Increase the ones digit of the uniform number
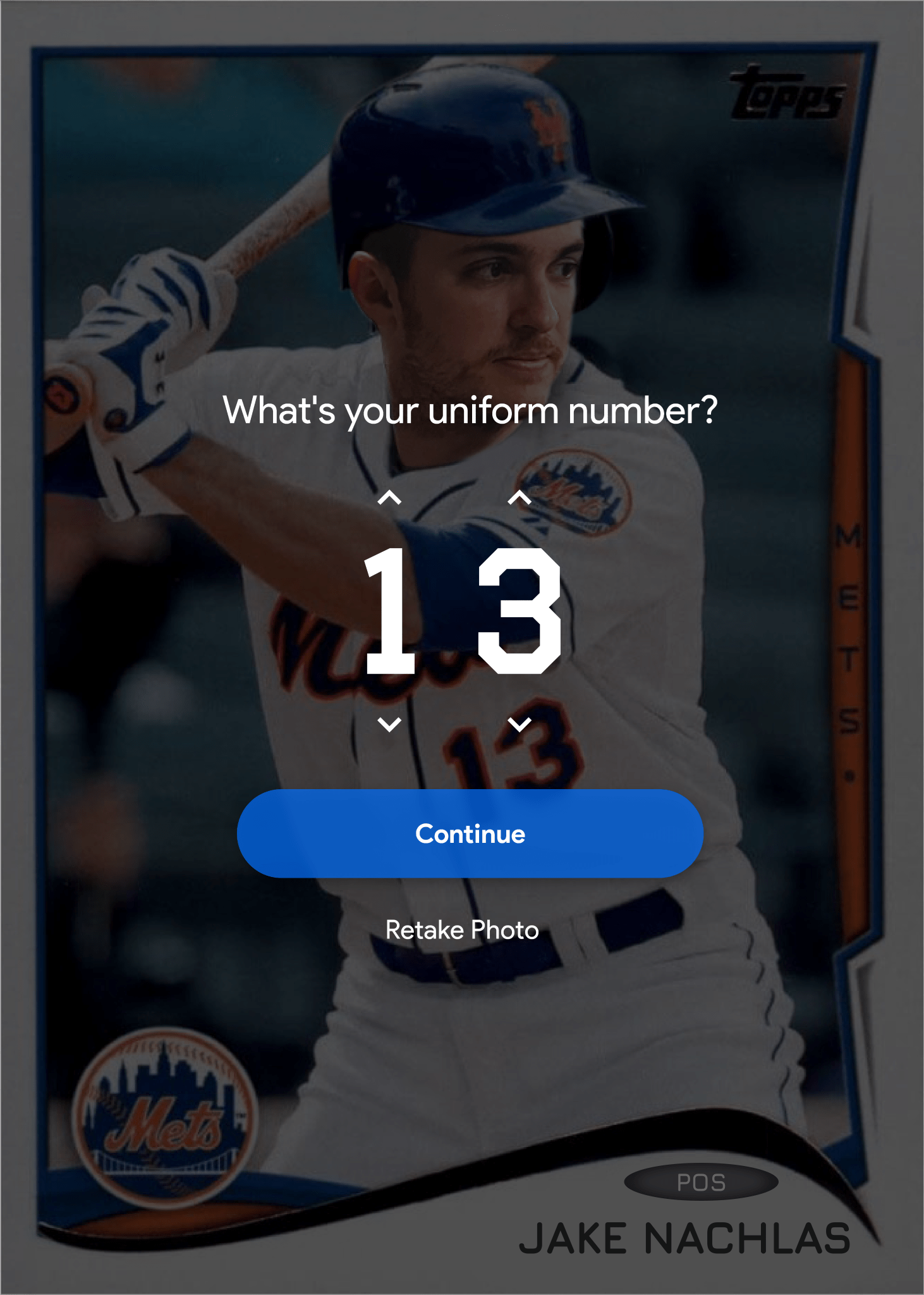 (x=520, y=498)
